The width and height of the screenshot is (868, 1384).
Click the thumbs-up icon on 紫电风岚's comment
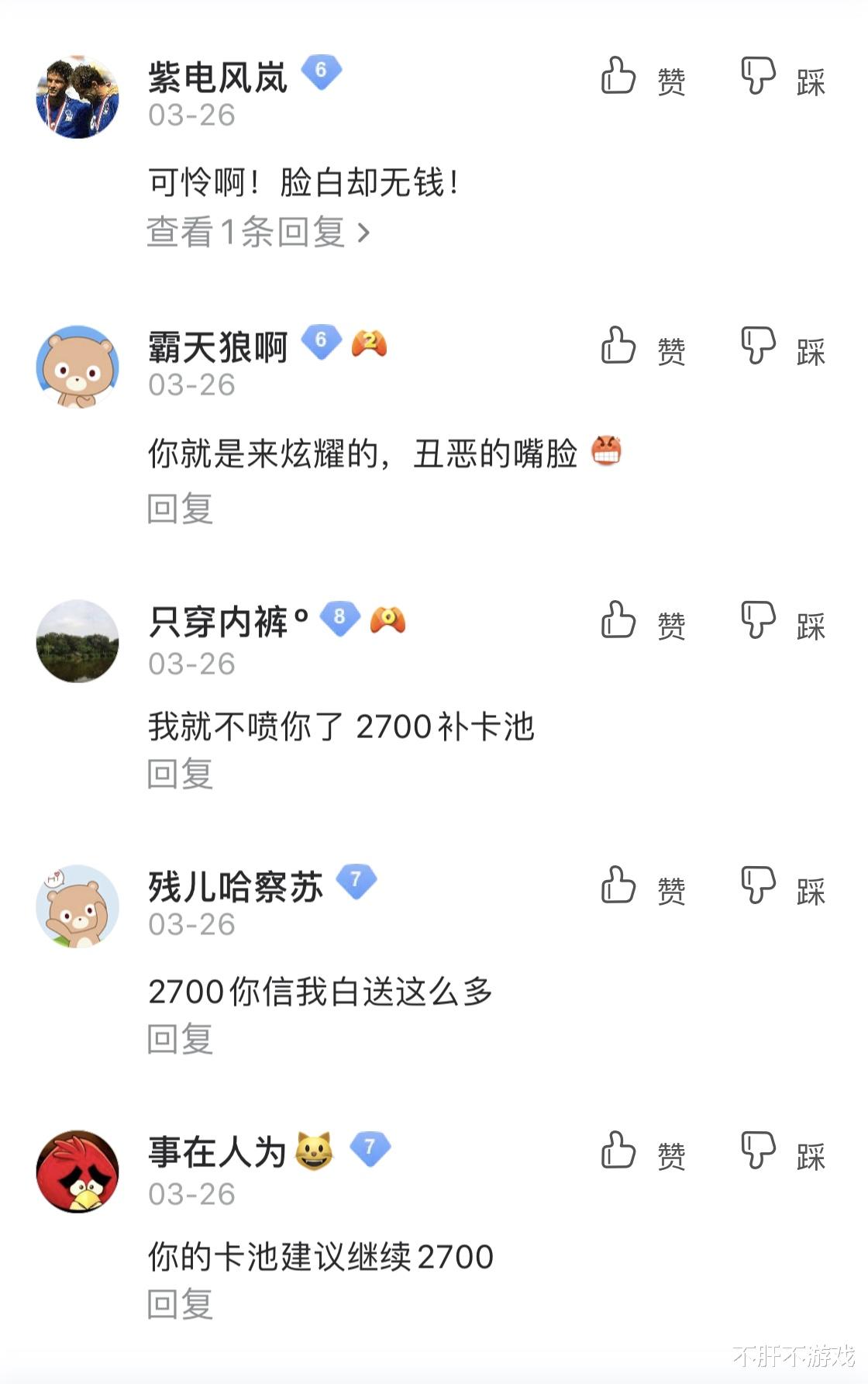[618, 77]
